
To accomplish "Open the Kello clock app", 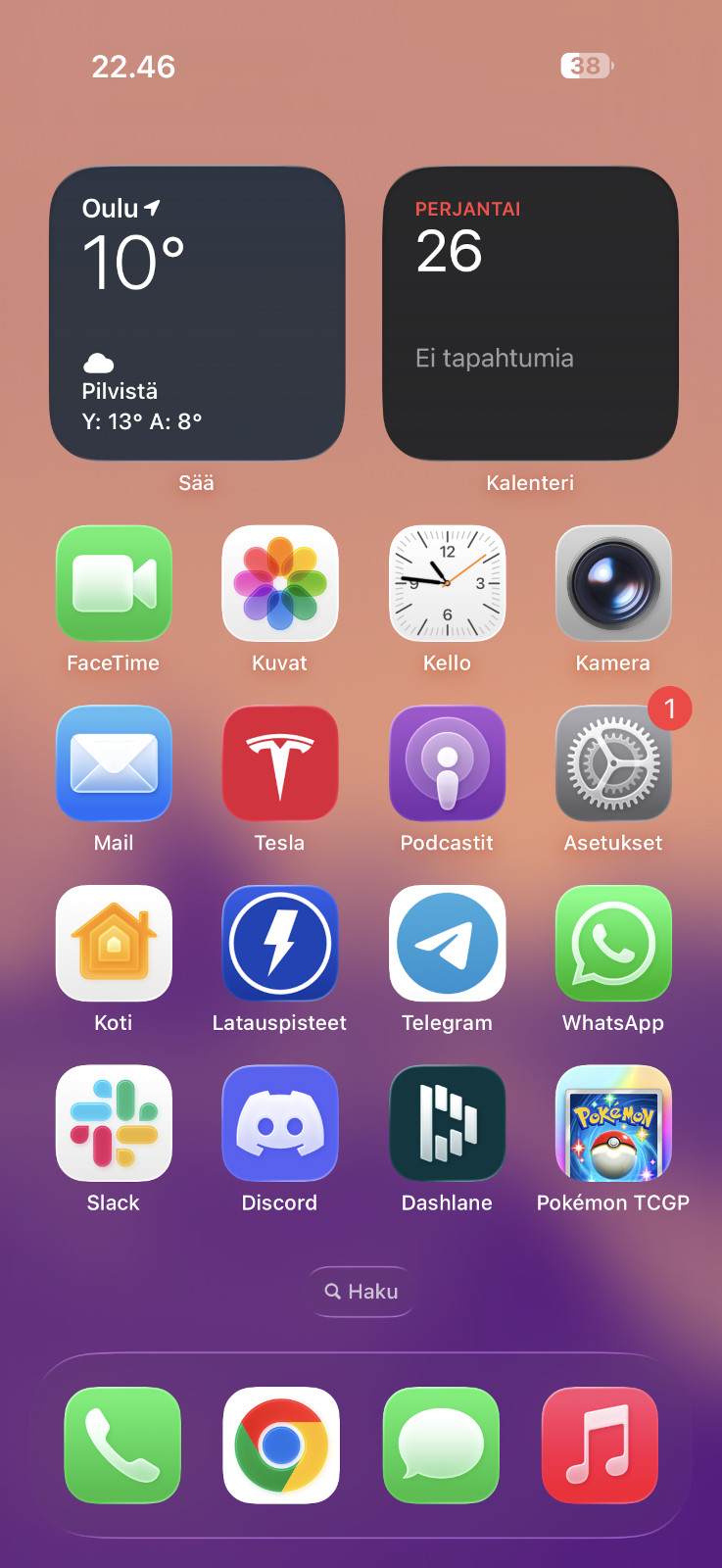I will 447,583.
